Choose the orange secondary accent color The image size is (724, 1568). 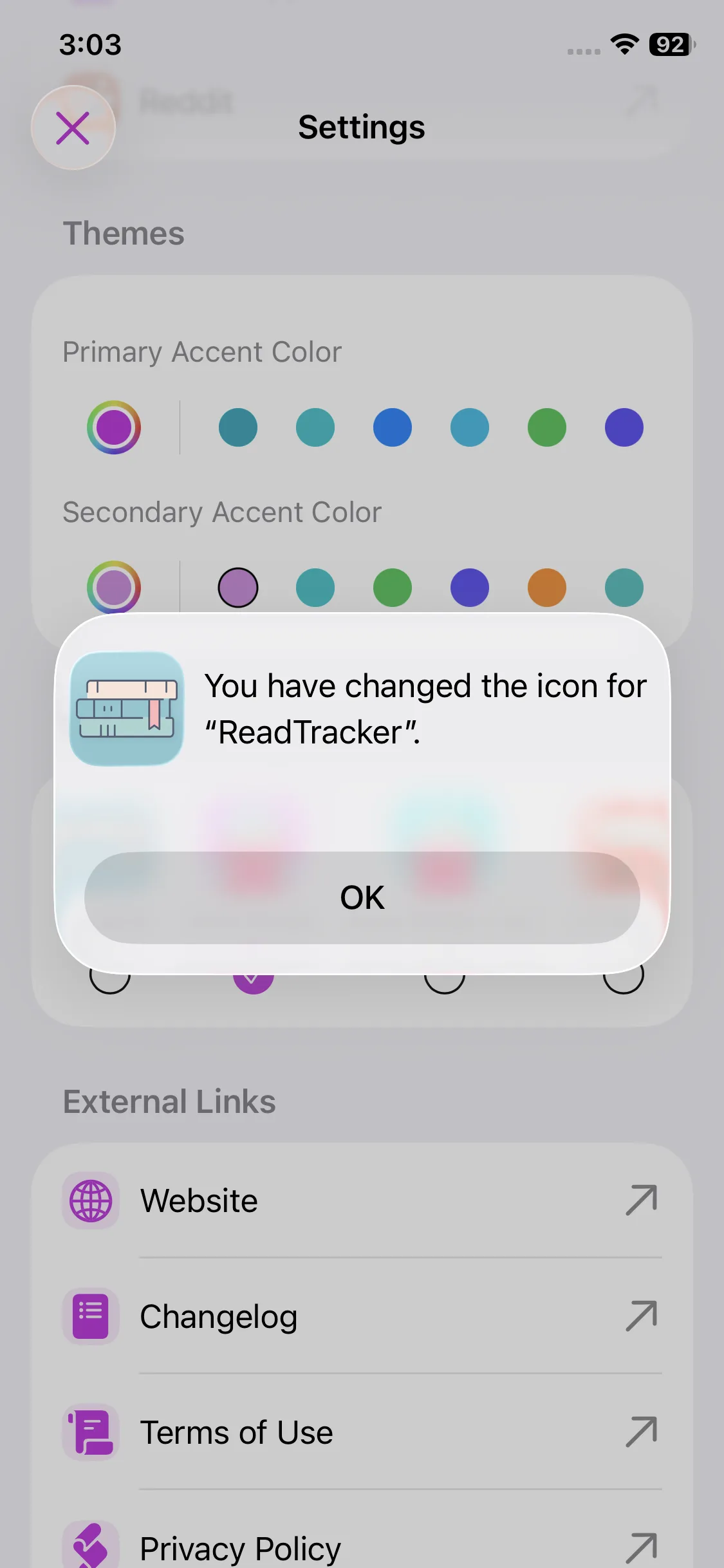click(x=547, y=588)
